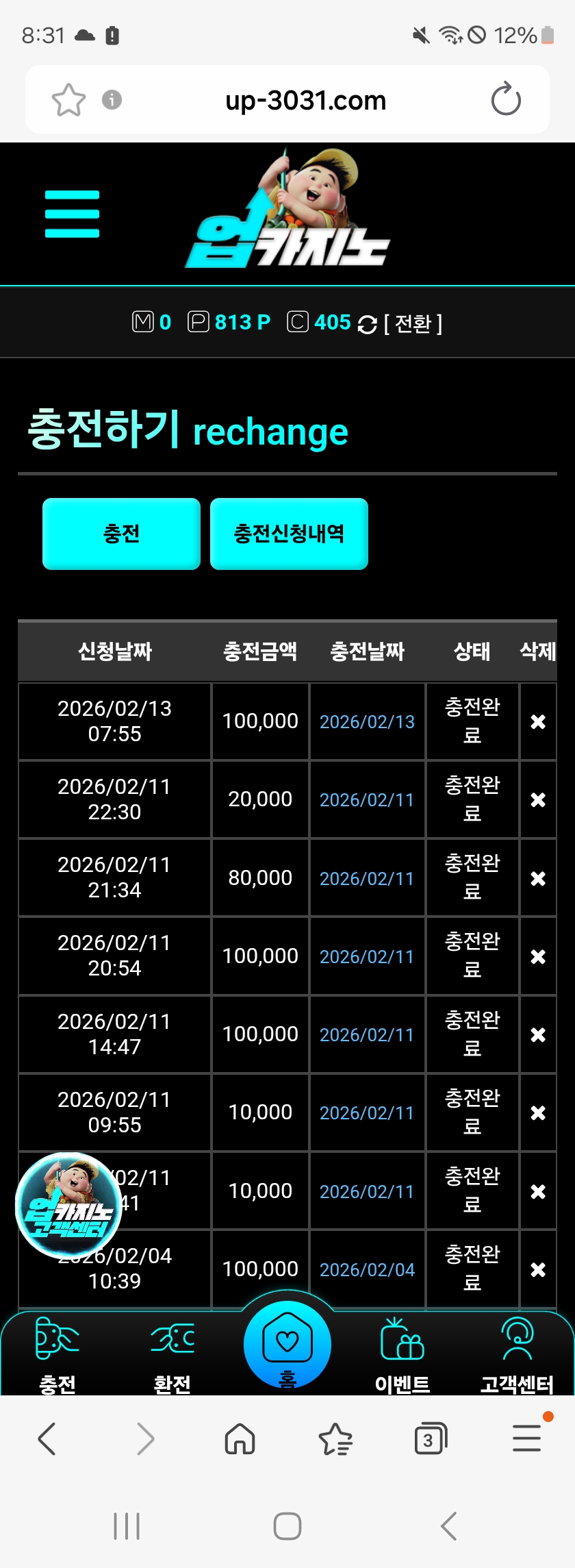Remove the 2026/02/11 14:47 entry

[x=538, y=1034]
